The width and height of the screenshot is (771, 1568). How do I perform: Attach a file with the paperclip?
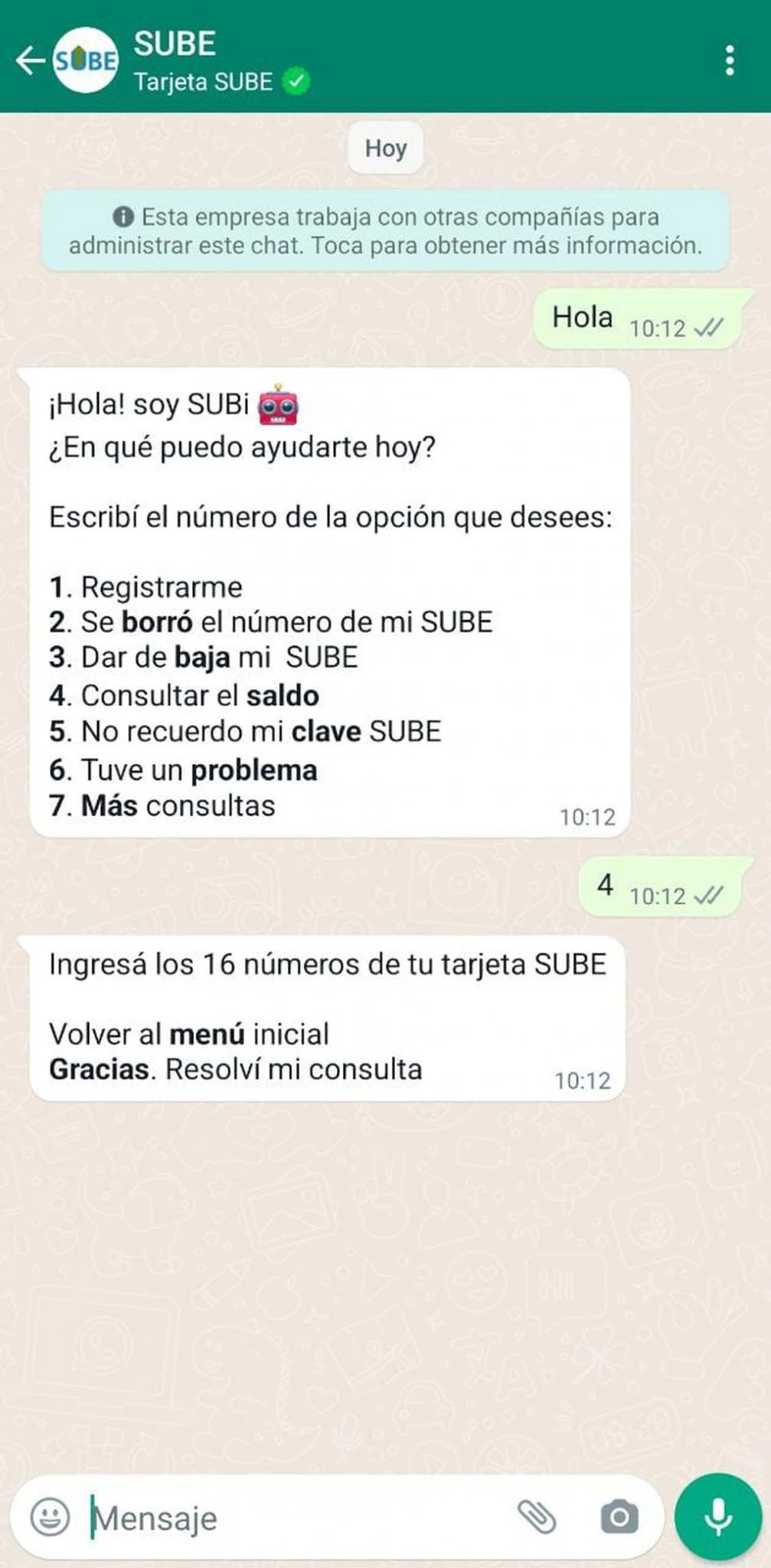point(537,1517)
